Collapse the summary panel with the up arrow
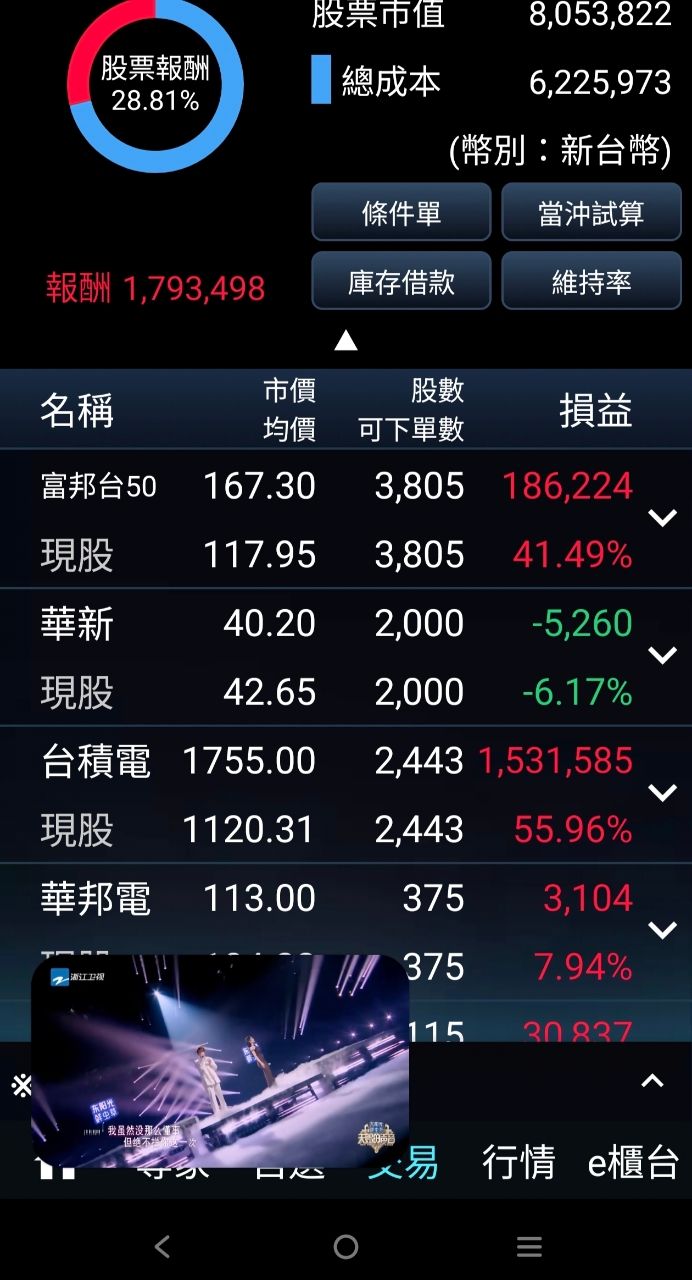The image size is (692, 1280). click(346, 341)
